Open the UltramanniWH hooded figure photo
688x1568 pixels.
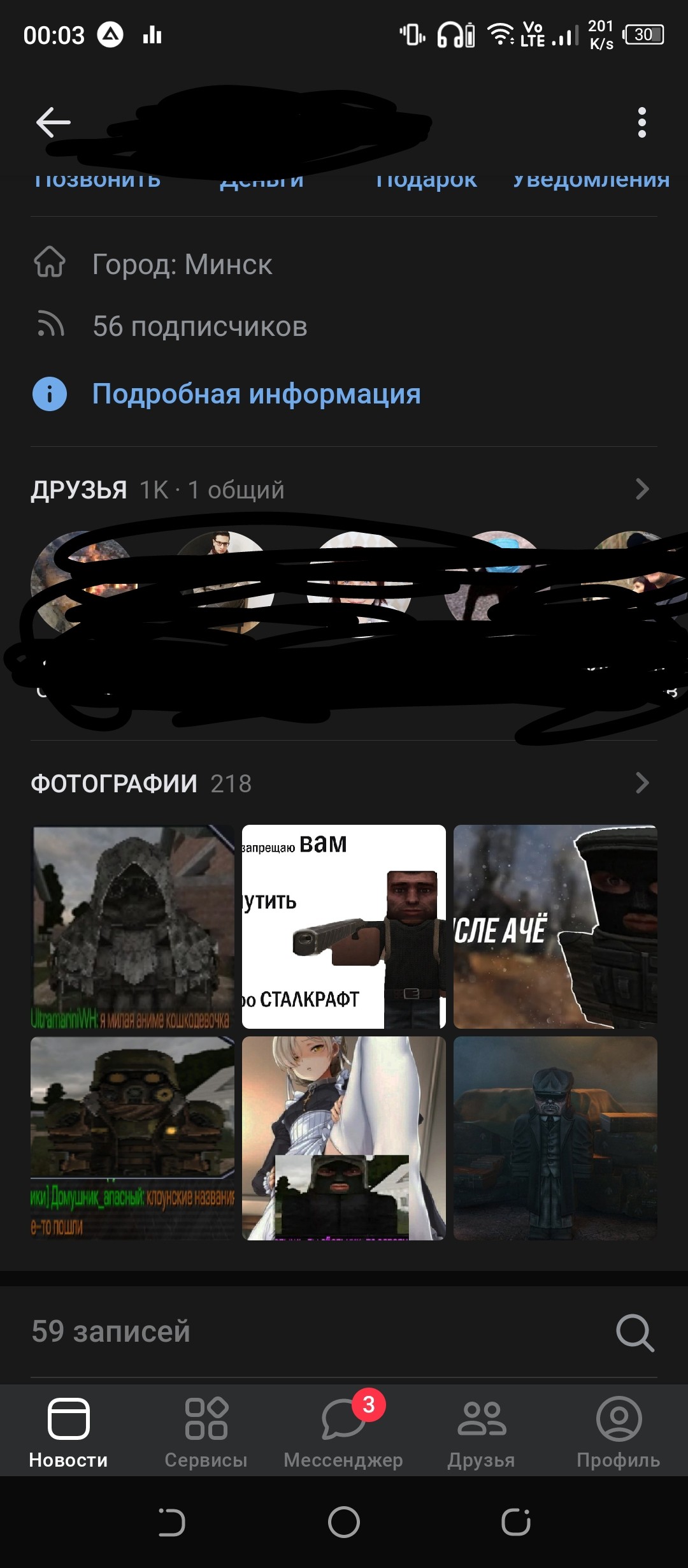click(133, 926)
